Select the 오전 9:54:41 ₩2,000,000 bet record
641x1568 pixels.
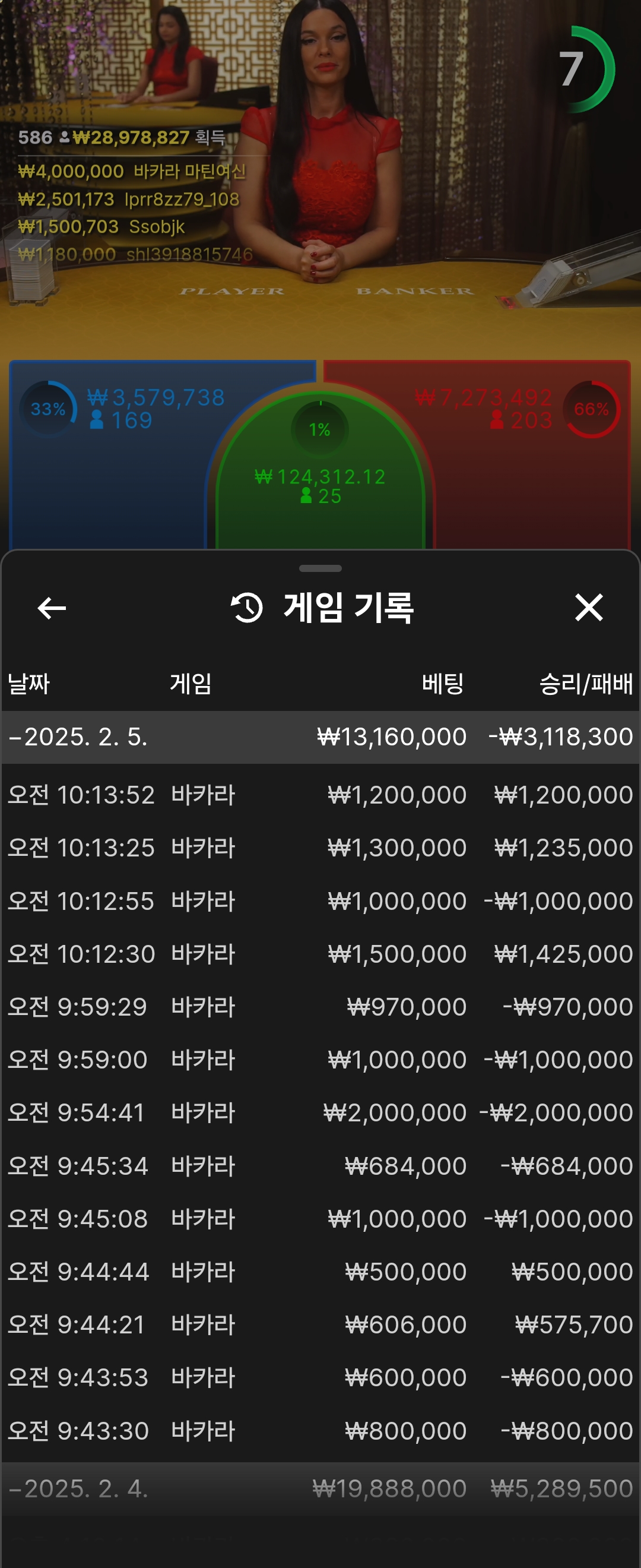(320, 1112)
